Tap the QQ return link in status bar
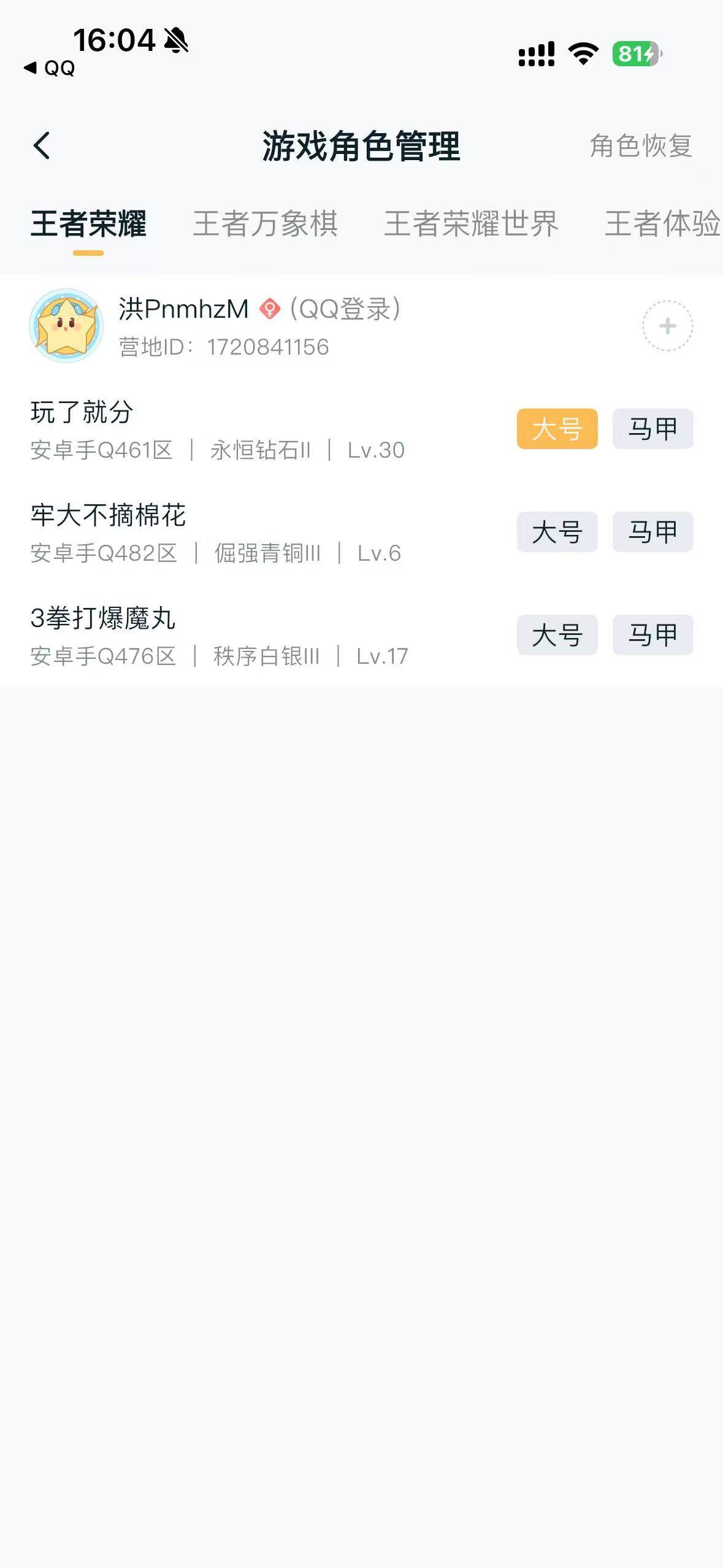Screen dimensions: 723x1568 [49, 69]
